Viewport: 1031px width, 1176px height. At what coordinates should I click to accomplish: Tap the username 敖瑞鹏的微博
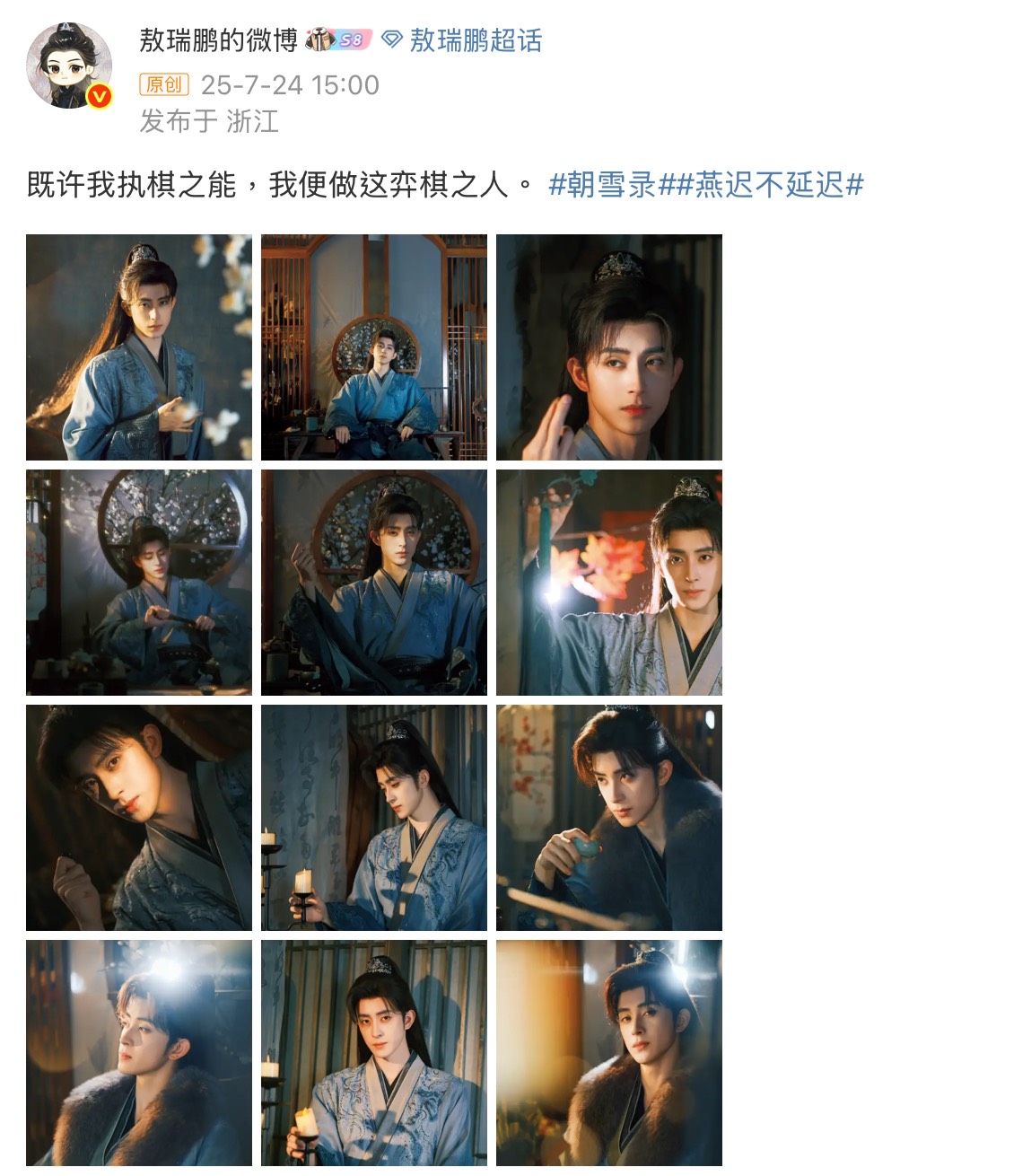[218, 40]
